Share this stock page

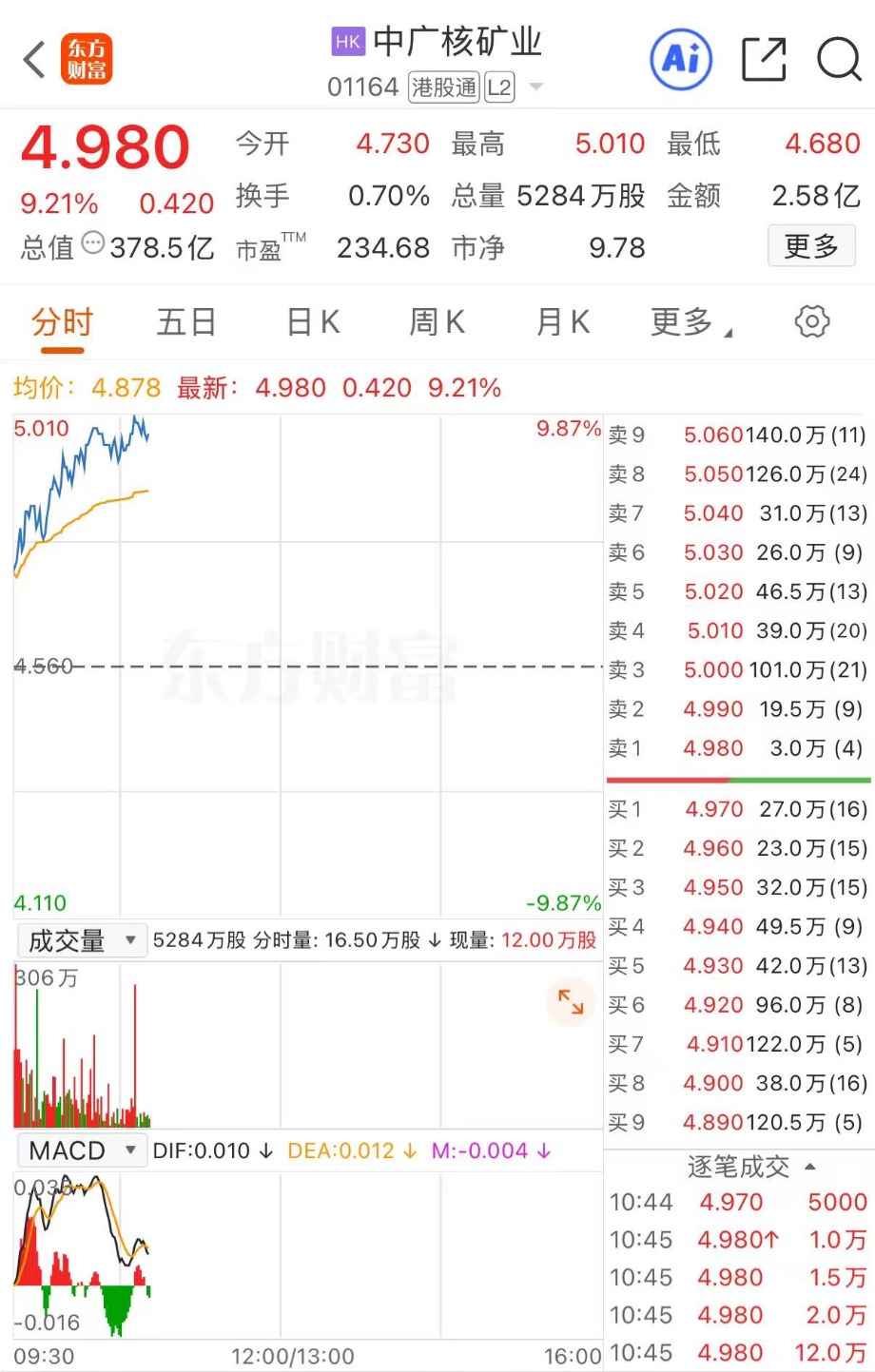(x=763, y=59)
